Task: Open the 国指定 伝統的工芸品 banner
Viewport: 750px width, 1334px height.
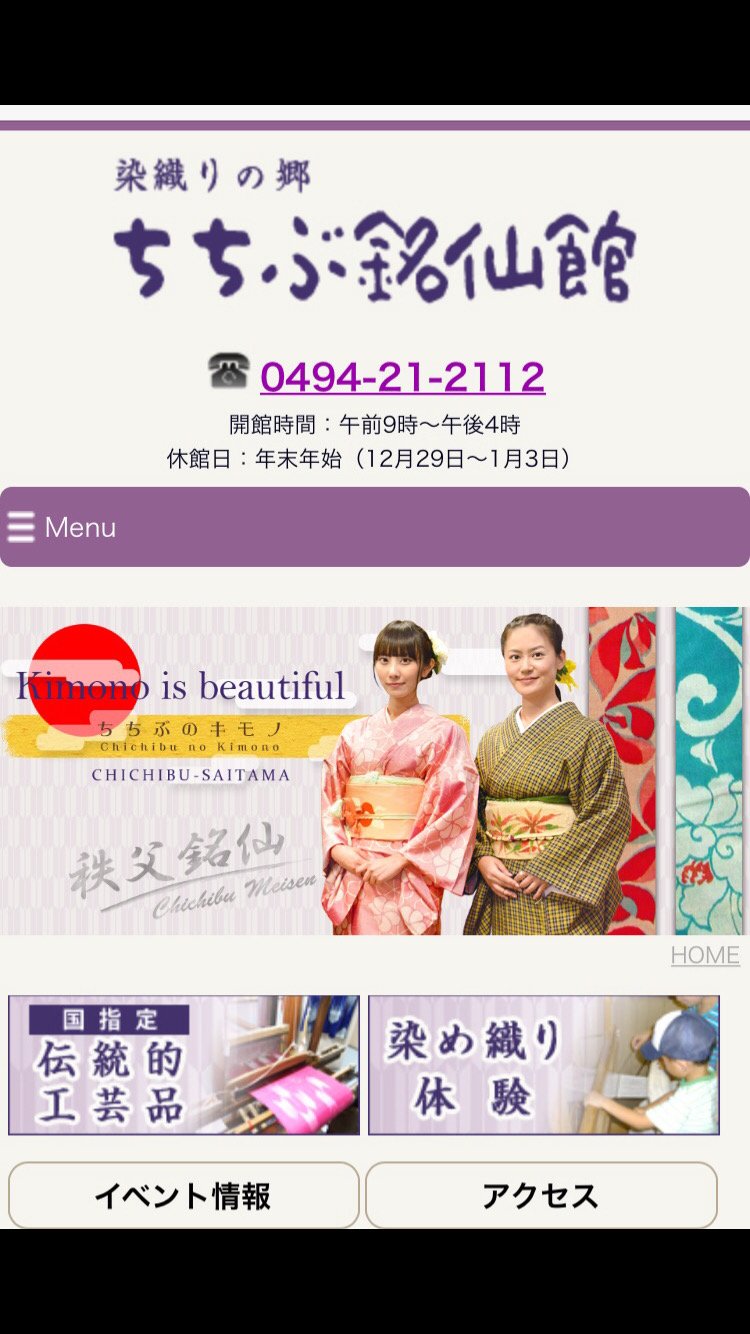Action: [184, 1065]
